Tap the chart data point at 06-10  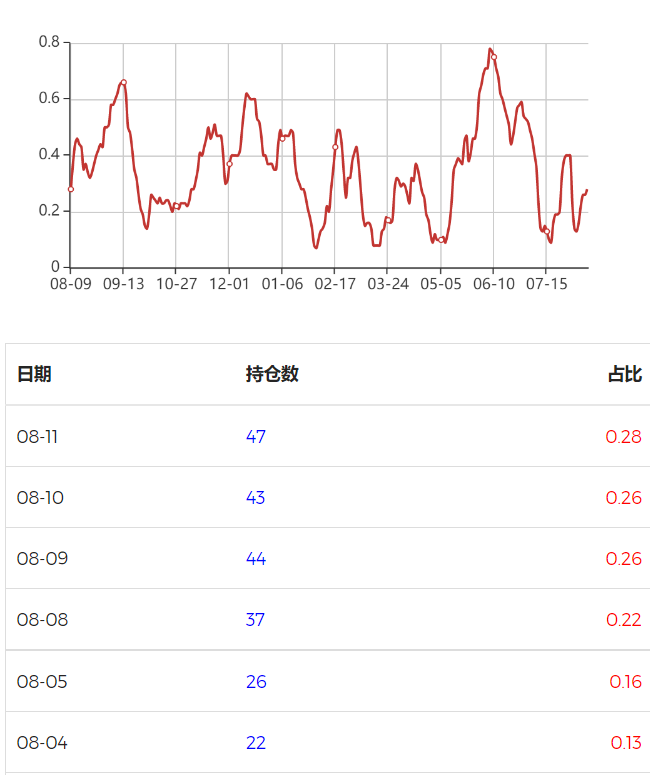493,57
